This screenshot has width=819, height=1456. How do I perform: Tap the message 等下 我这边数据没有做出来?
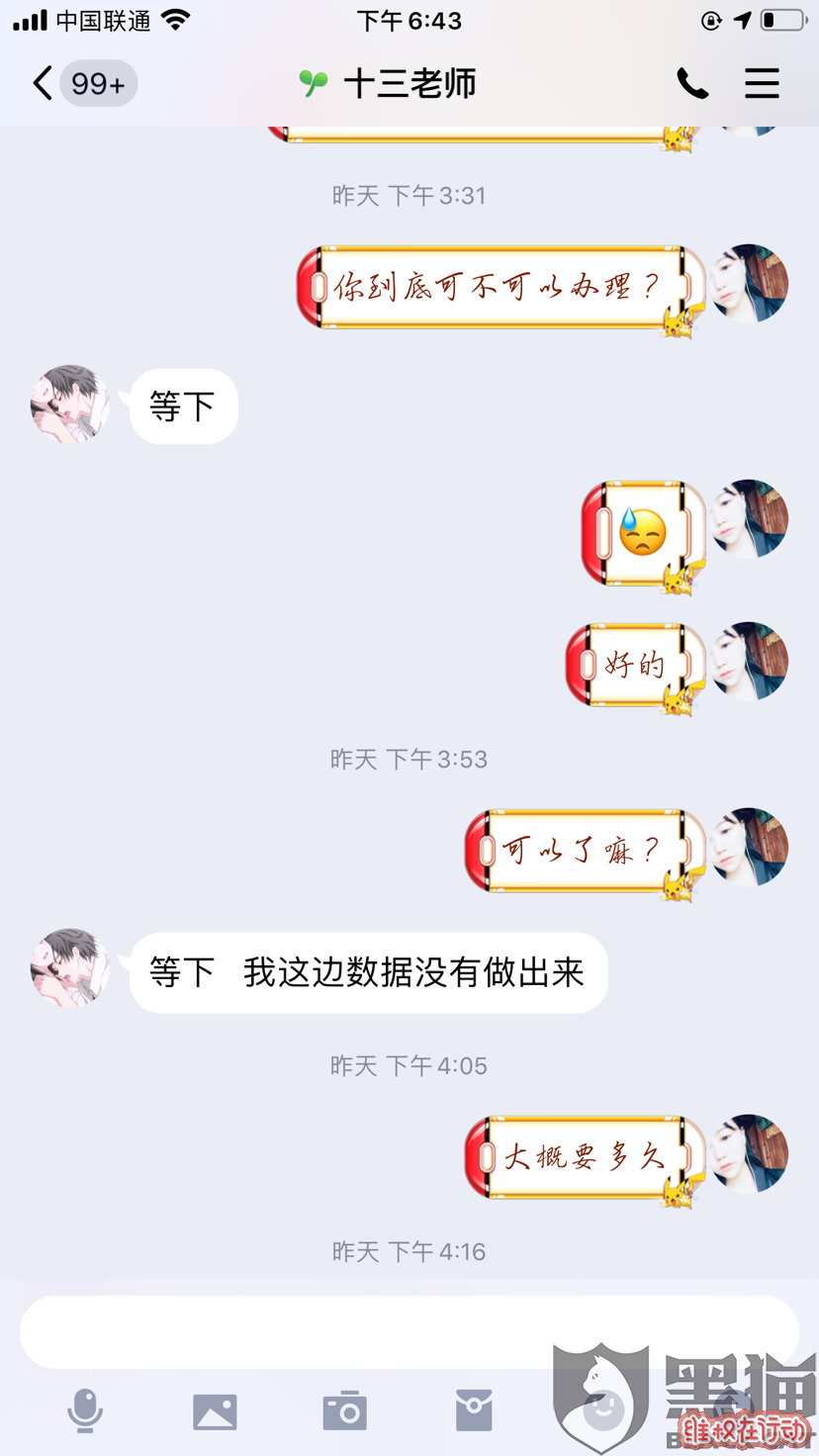point(368,972)
